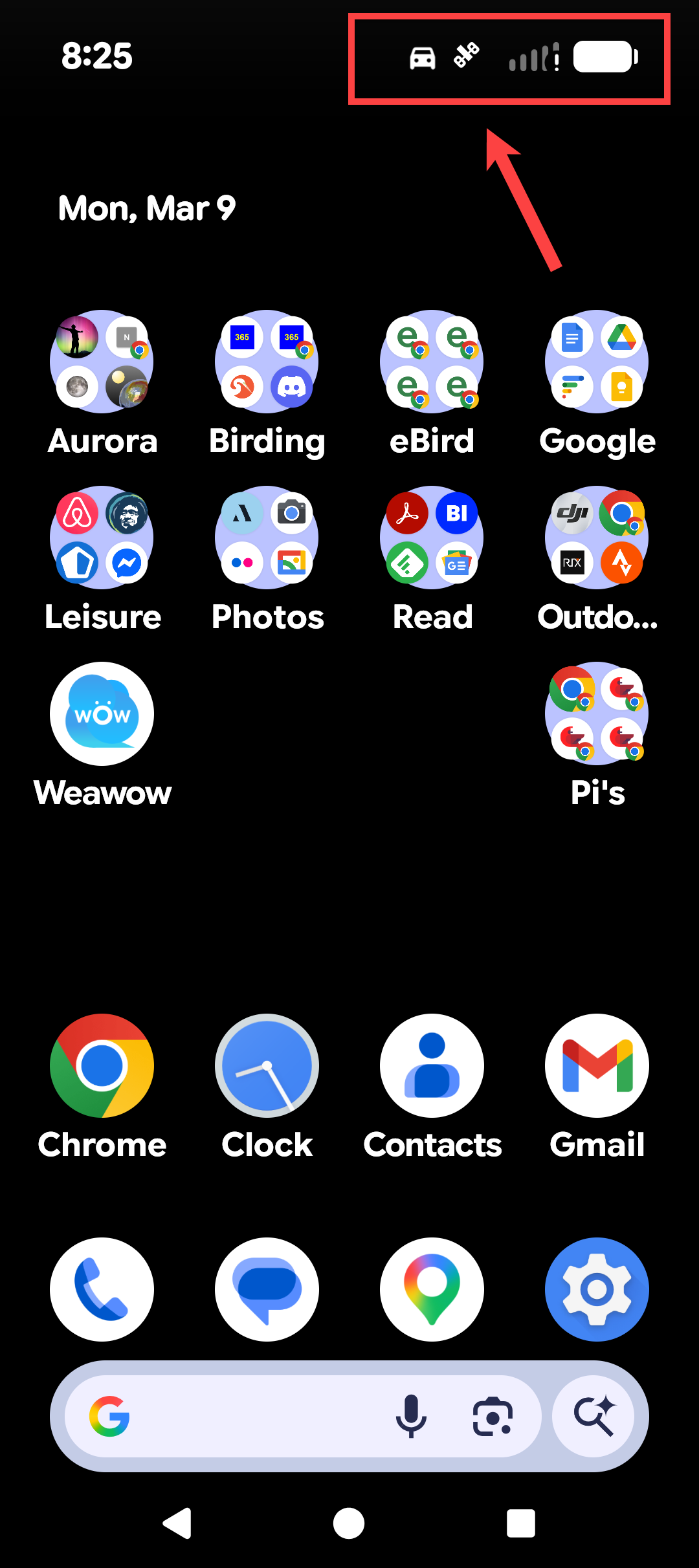Launch Gmail

[597, 1065]
